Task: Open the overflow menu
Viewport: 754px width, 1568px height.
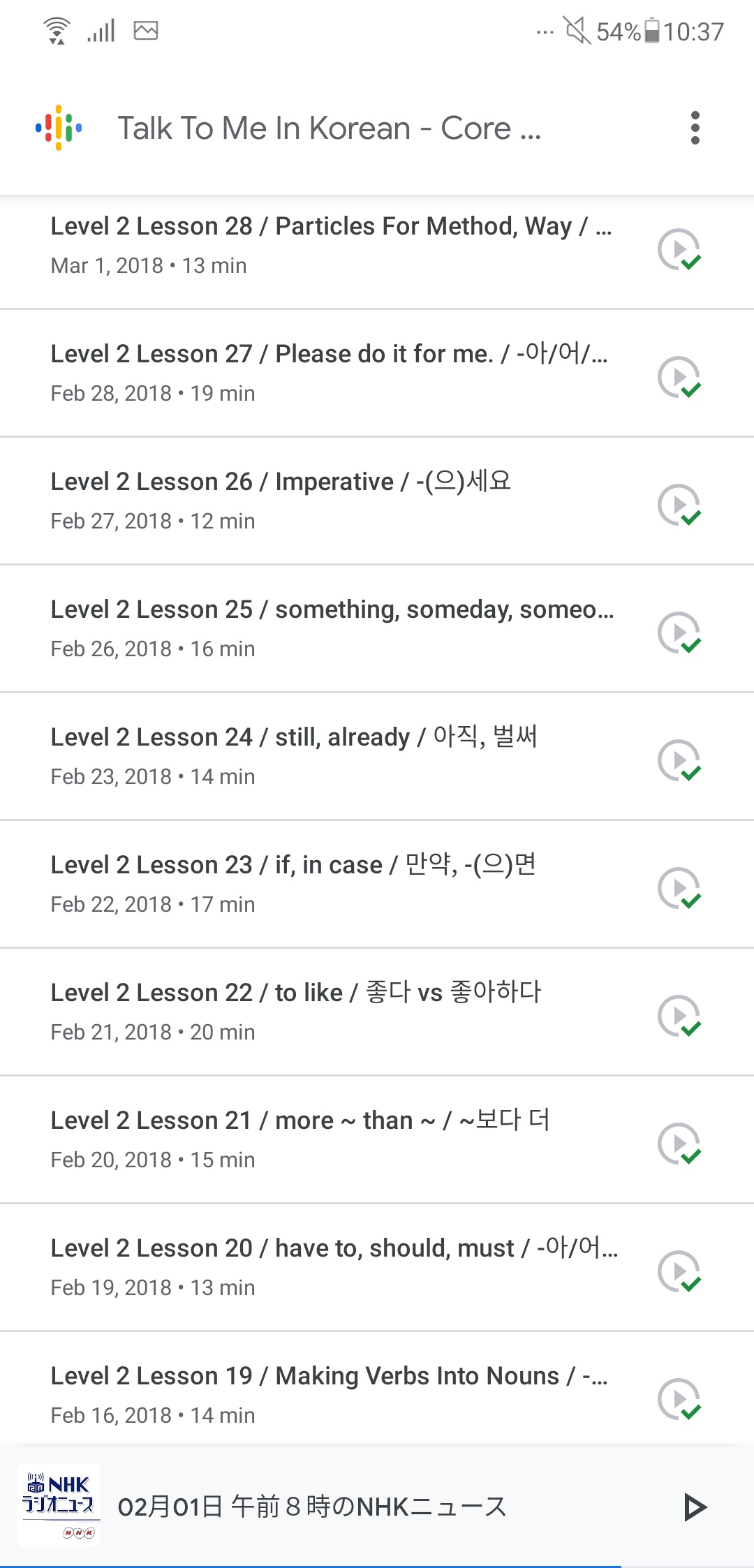Action: click(694, 128)
